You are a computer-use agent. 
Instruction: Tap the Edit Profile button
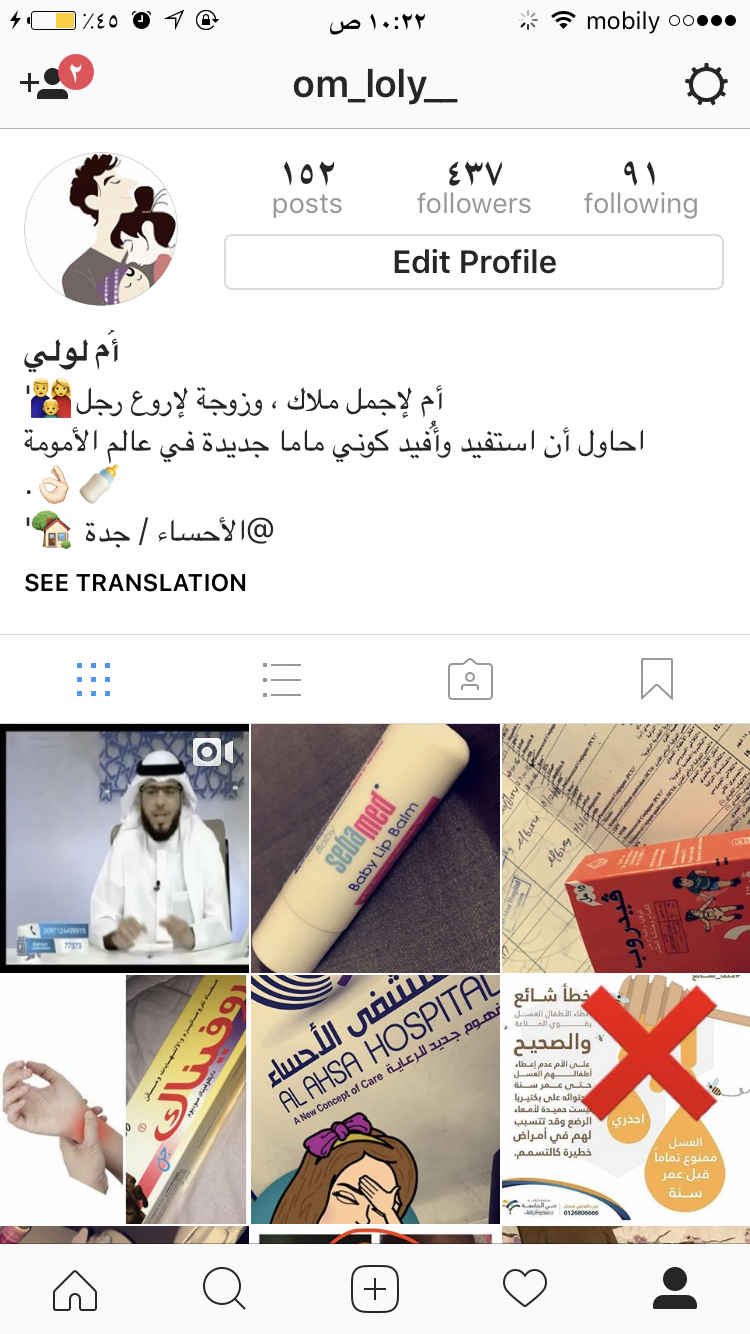[474, 262]
